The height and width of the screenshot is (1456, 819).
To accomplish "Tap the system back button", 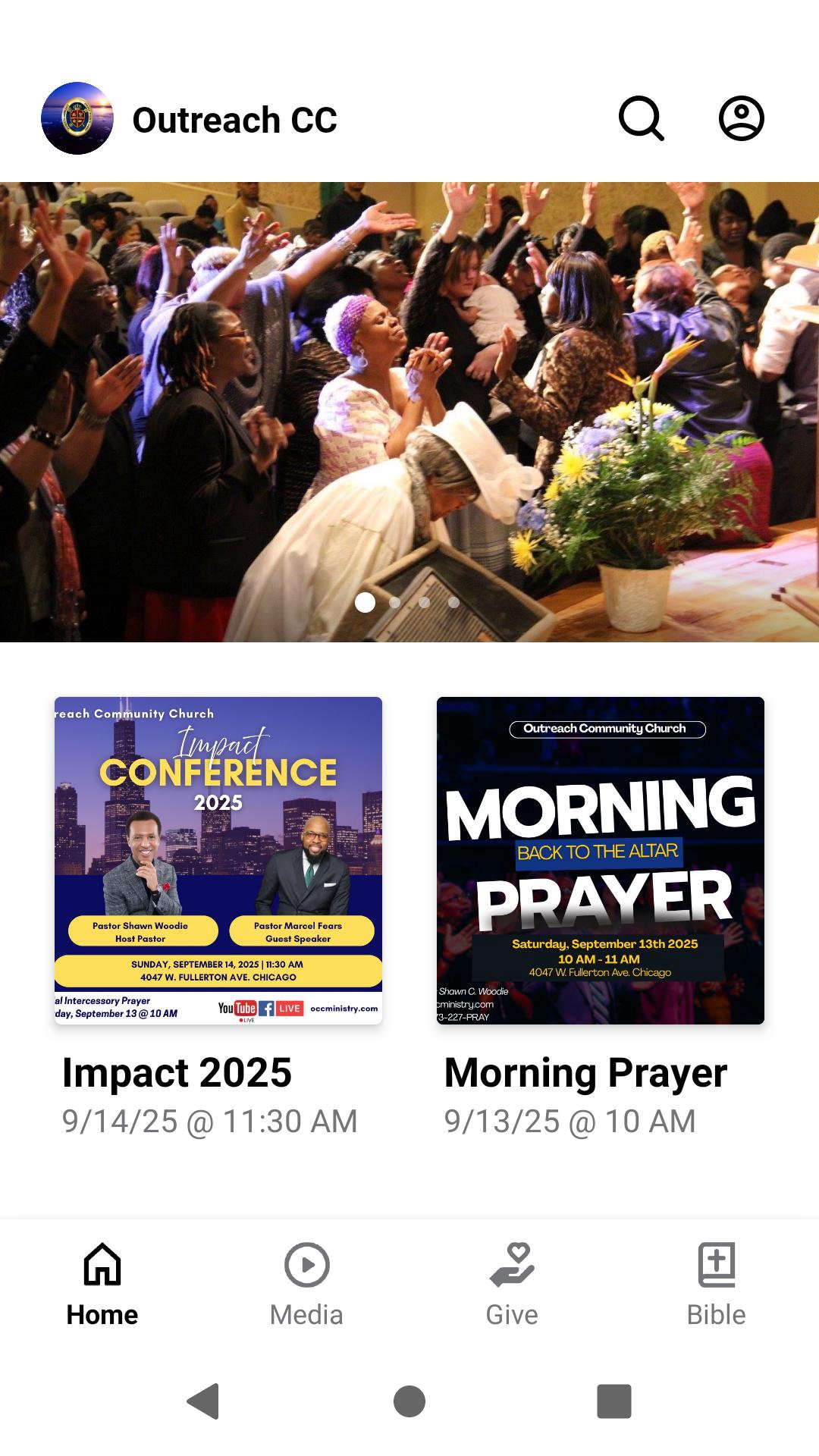I will click(x=203, y=1401).
